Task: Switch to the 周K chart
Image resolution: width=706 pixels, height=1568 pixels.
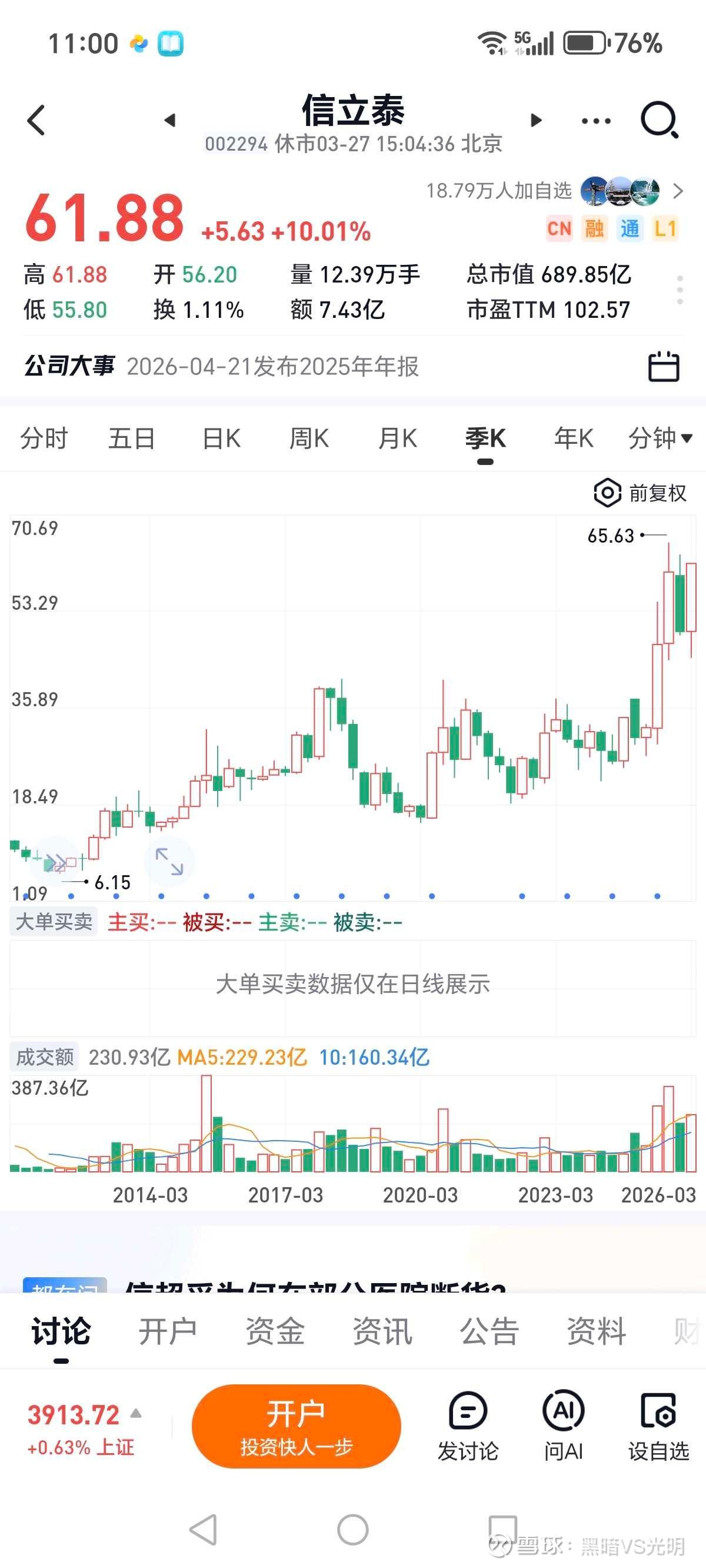Action: [308, 438]
